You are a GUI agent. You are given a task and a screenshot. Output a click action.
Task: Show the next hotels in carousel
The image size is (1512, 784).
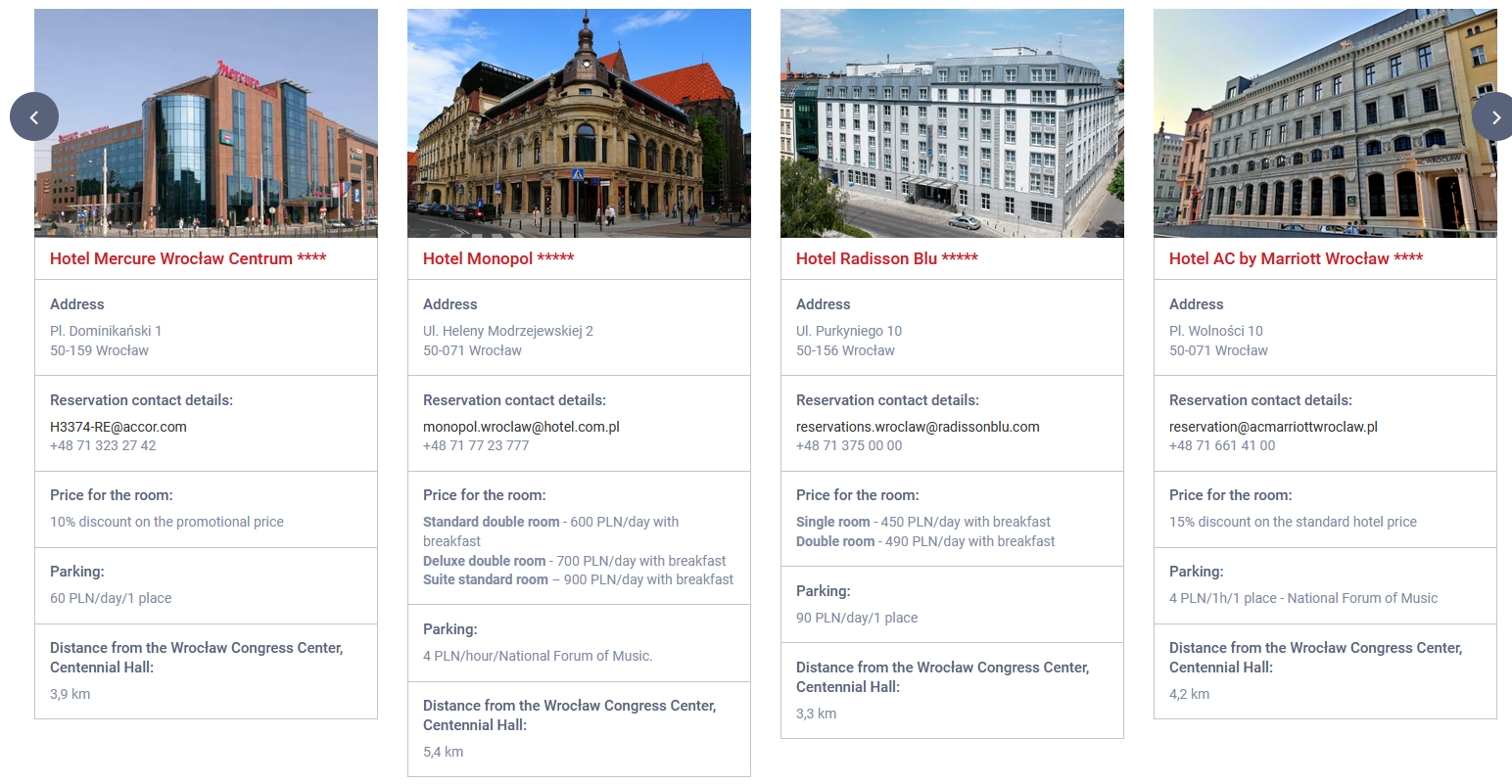1494,117
